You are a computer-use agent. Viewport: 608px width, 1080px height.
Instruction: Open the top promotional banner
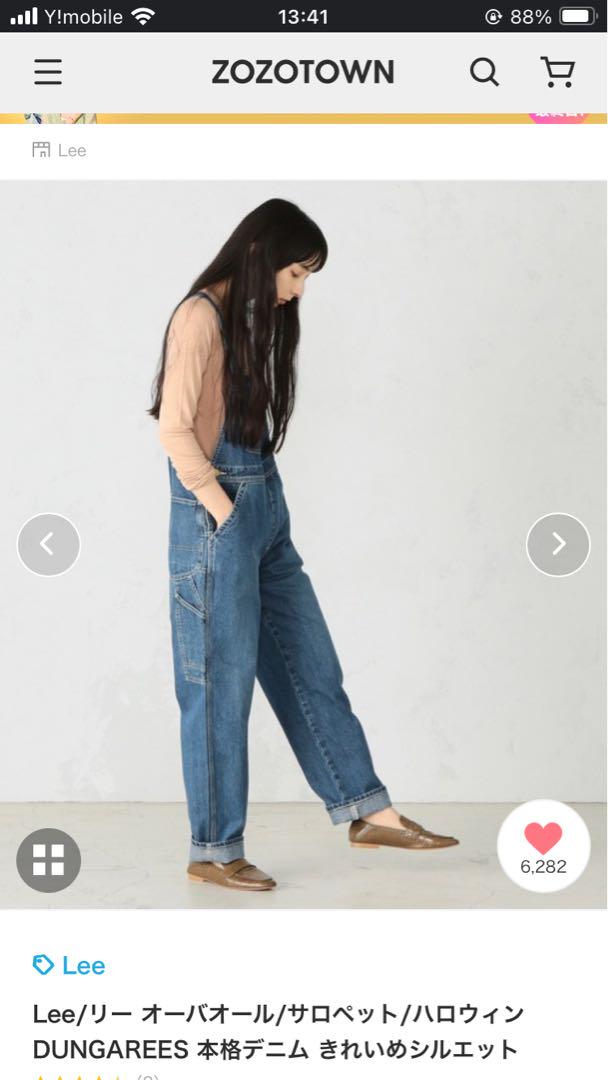(304, 118)
